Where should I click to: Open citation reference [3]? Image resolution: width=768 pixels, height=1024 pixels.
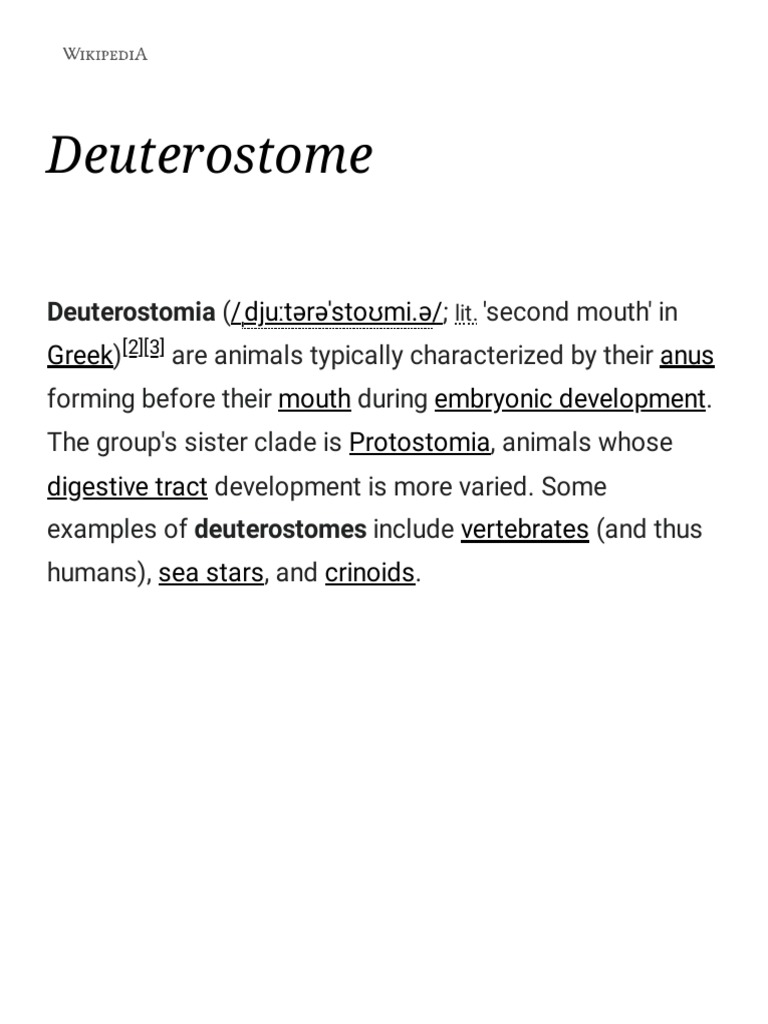154,347
